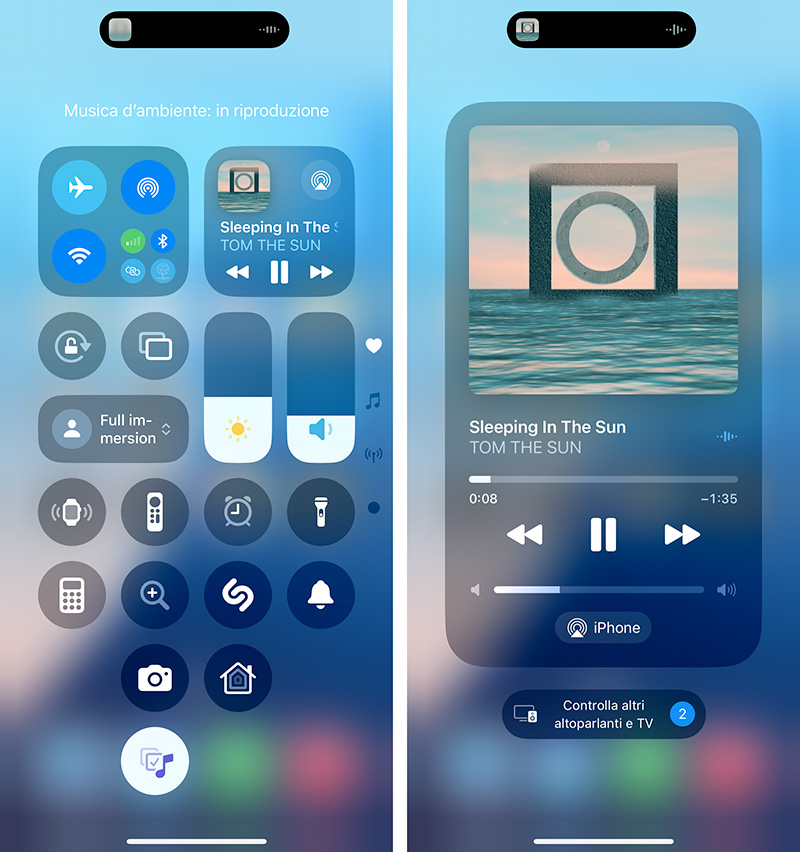Start Shazam music recognition
Screen dimensions: 800x852
coord(238,595)
